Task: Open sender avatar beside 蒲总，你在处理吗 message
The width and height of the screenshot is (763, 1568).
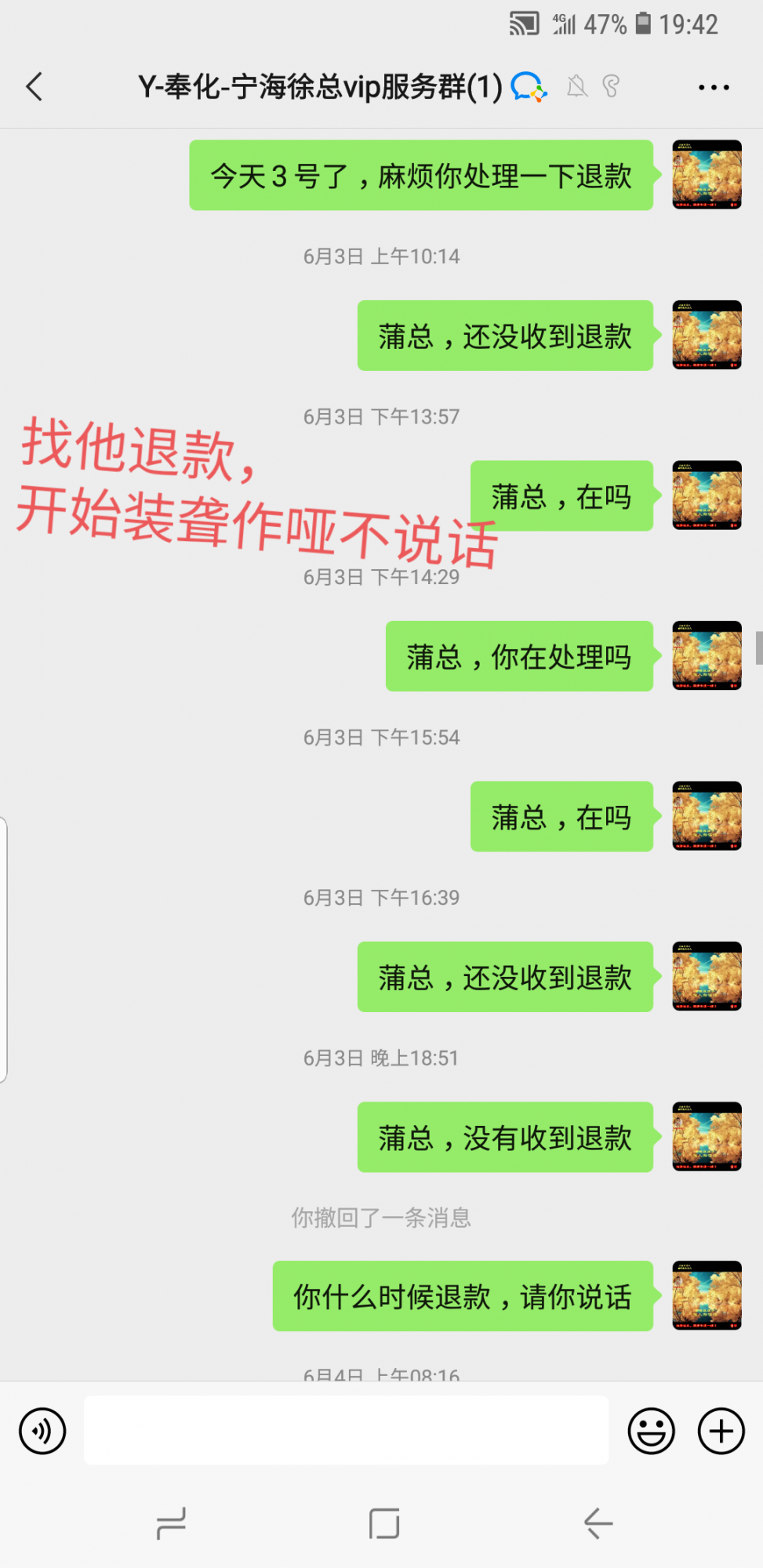Action: [x=707, y=655]
